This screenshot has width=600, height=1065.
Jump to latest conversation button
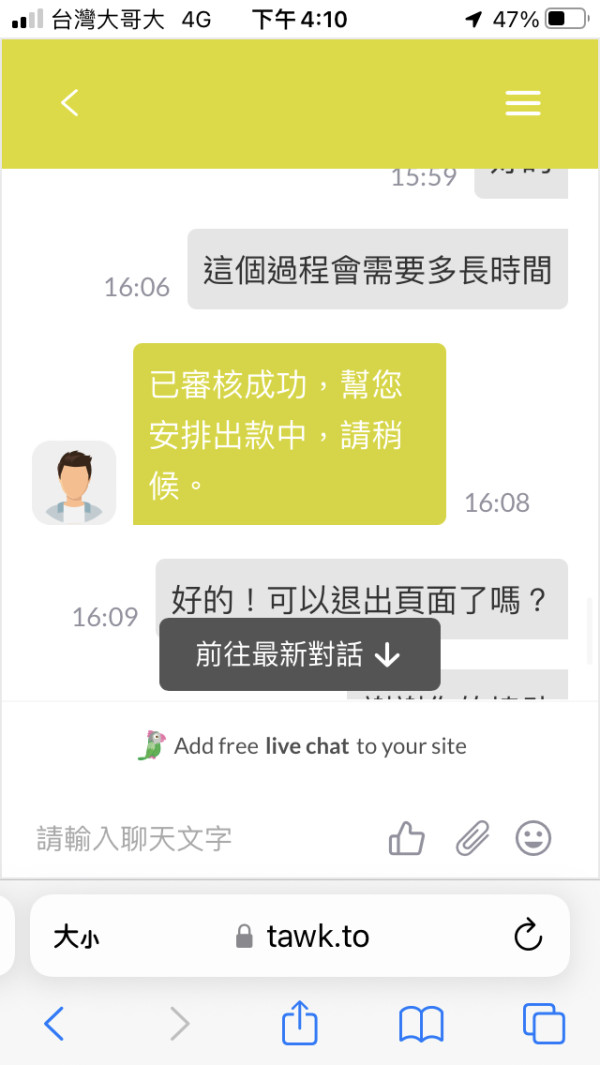(300, 654)
